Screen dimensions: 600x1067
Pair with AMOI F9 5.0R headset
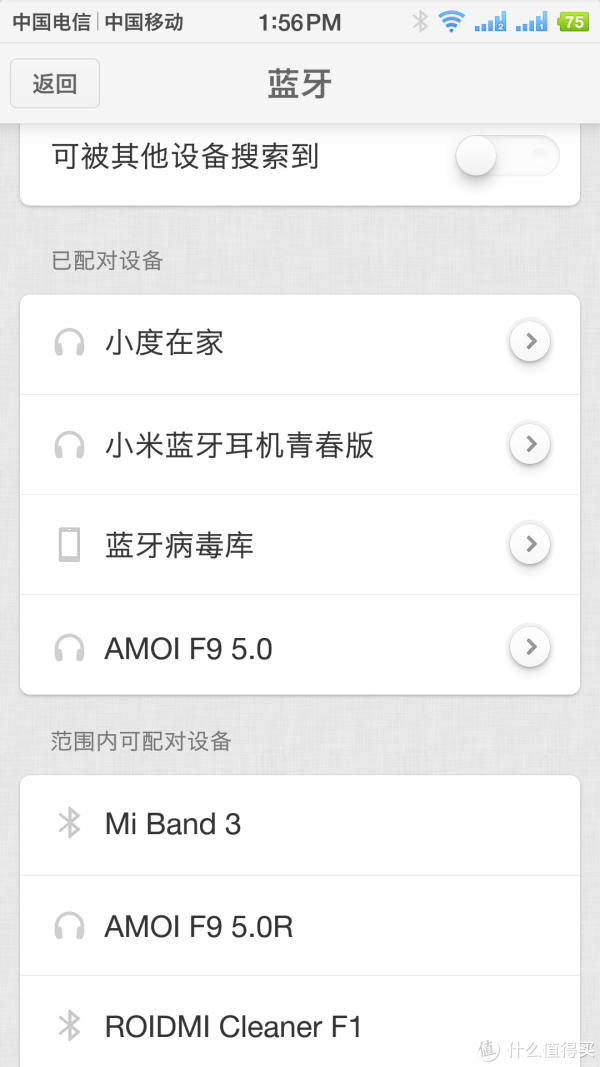point(300,925)
